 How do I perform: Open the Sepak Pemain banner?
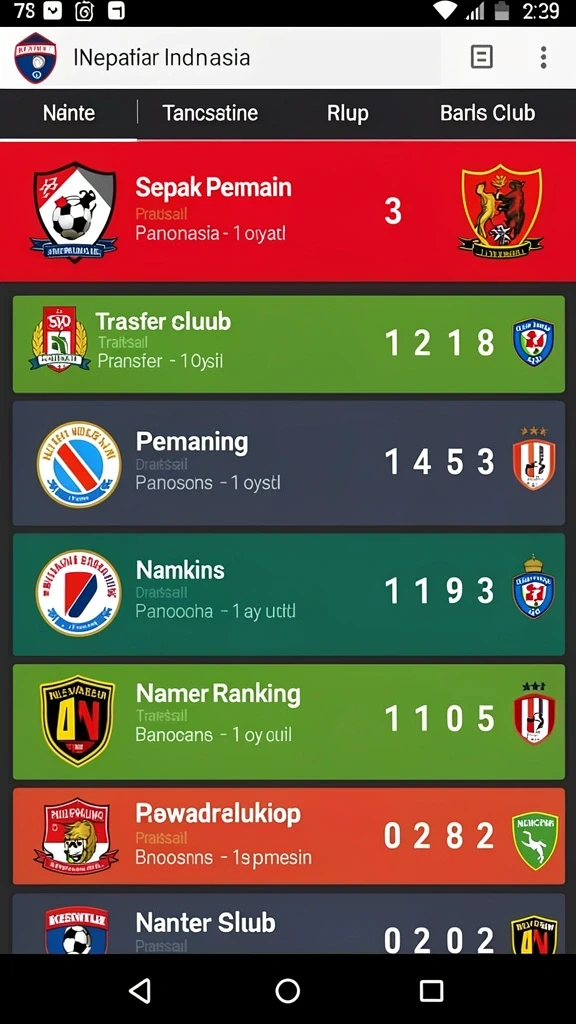(x=288, y=212)
